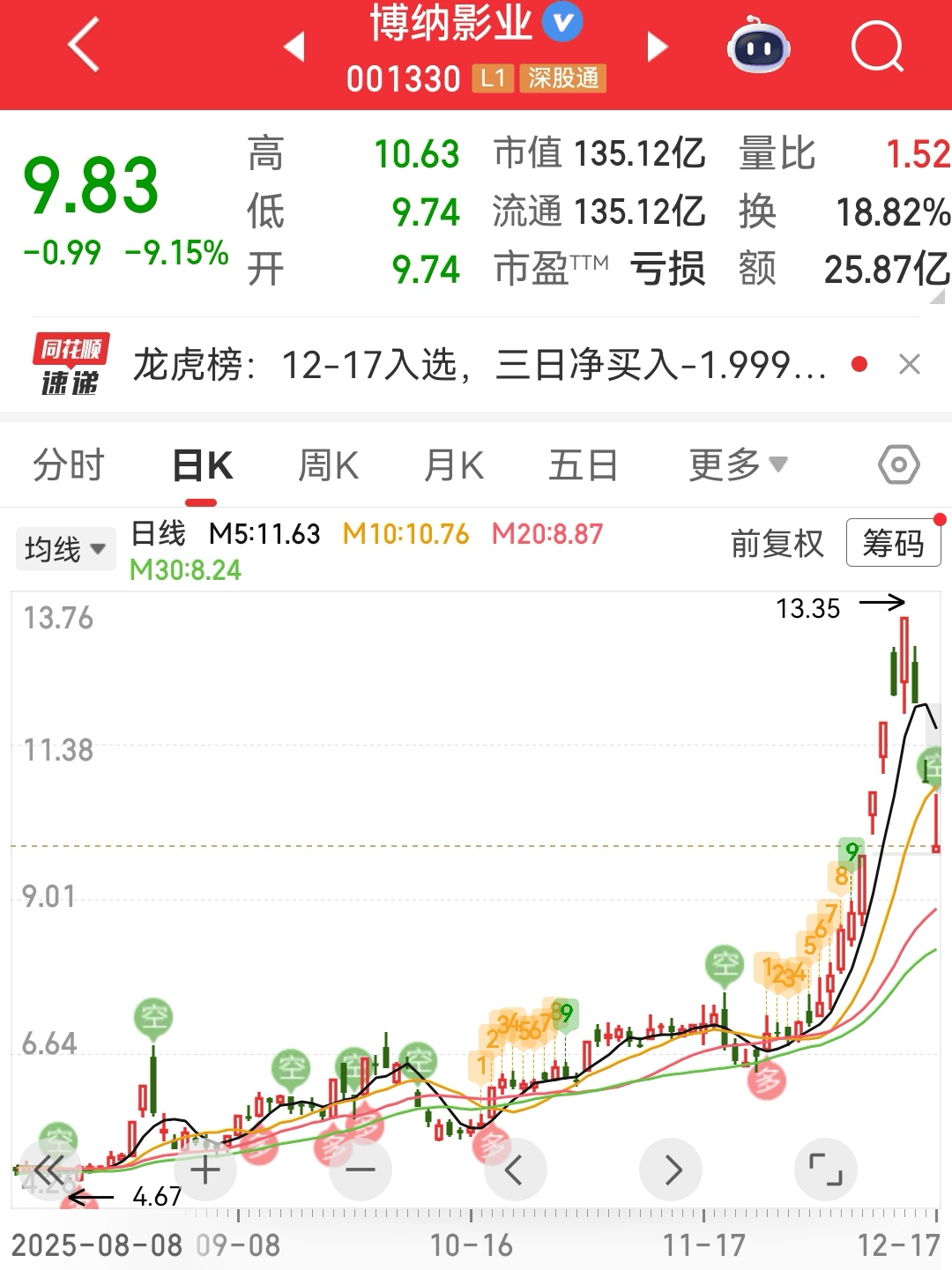Switch to the previous stock
Viewport: 952px width, 1270px height.
tap(295, 47)
